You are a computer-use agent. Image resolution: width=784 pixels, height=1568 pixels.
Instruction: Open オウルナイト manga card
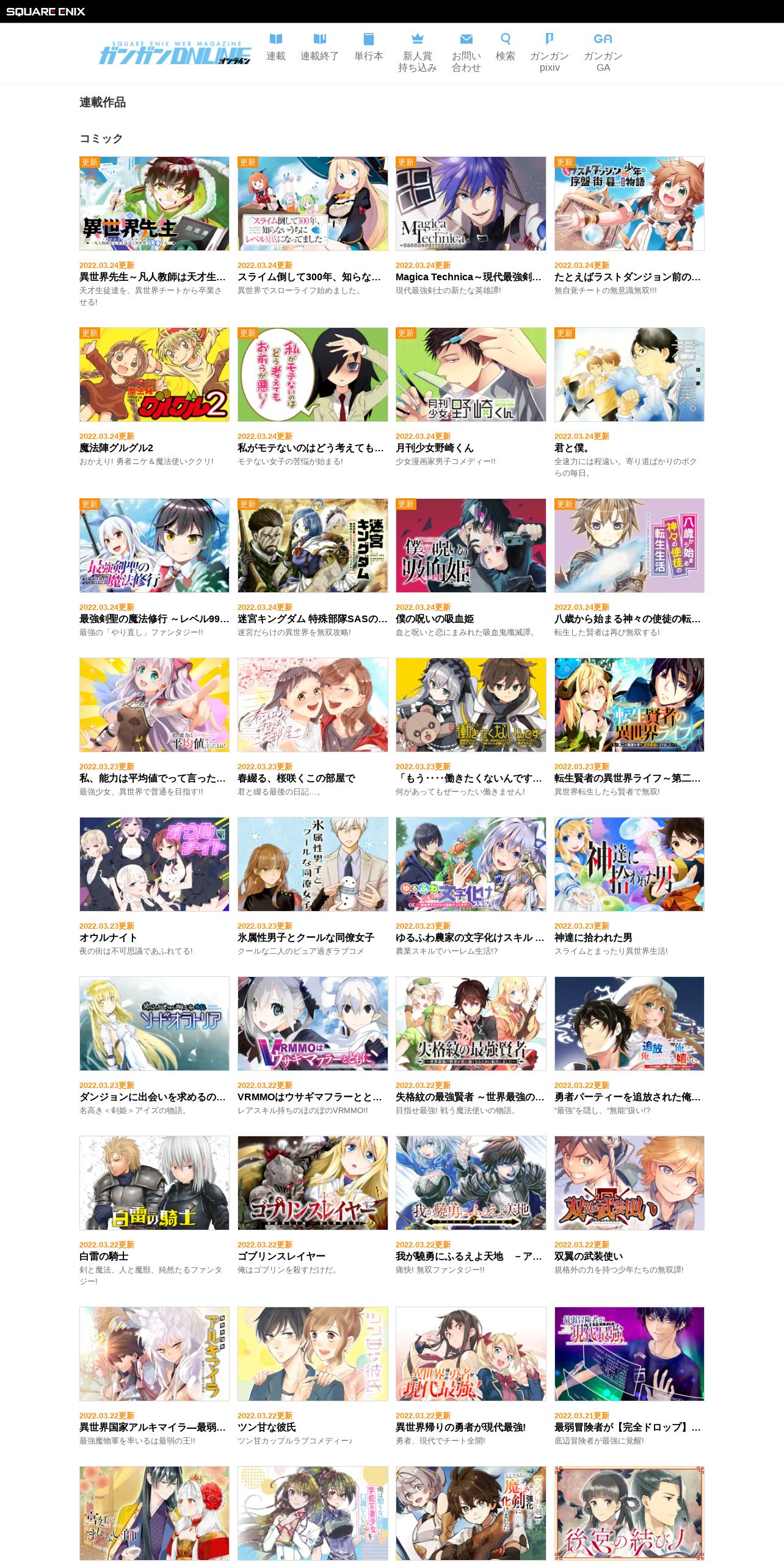point(154,887)
